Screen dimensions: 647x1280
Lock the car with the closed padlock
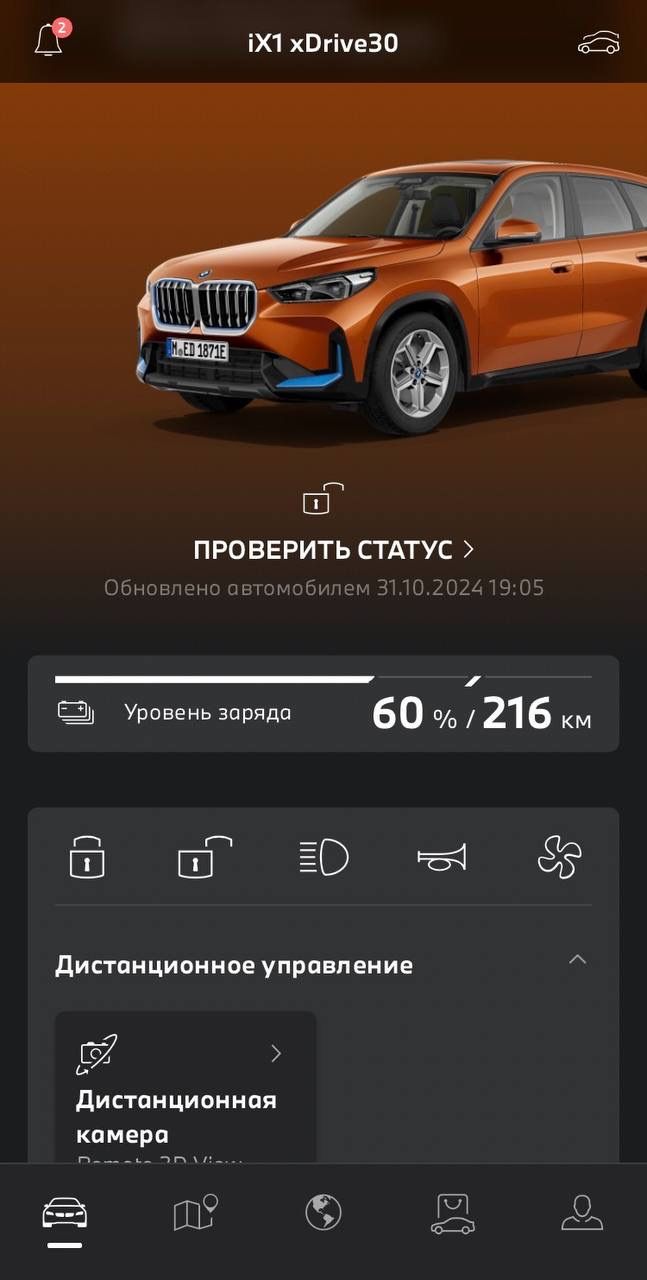87,857
